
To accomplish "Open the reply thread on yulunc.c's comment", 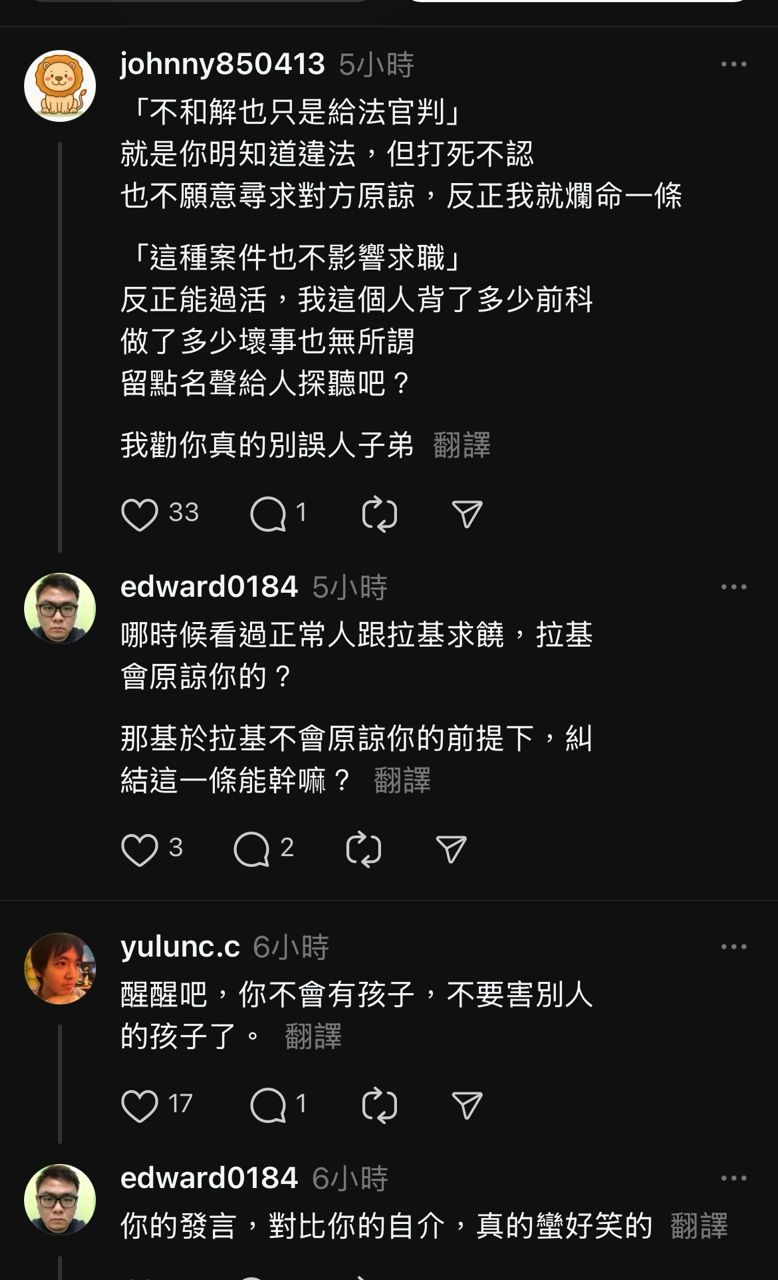I will pyautogui.click(x=268, y=1105).
